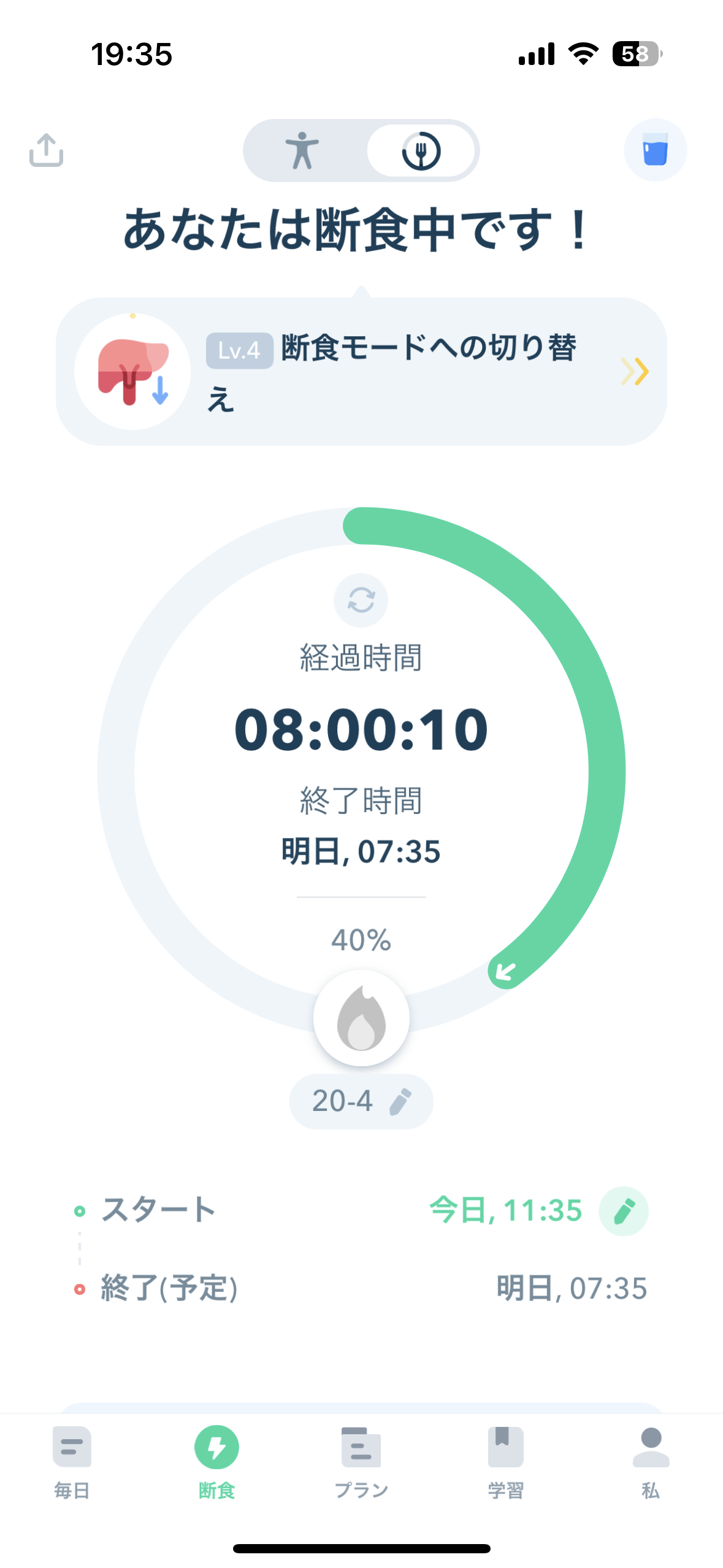Share fasting progress via share icon
723x1568 pixels.
(47, 150)
